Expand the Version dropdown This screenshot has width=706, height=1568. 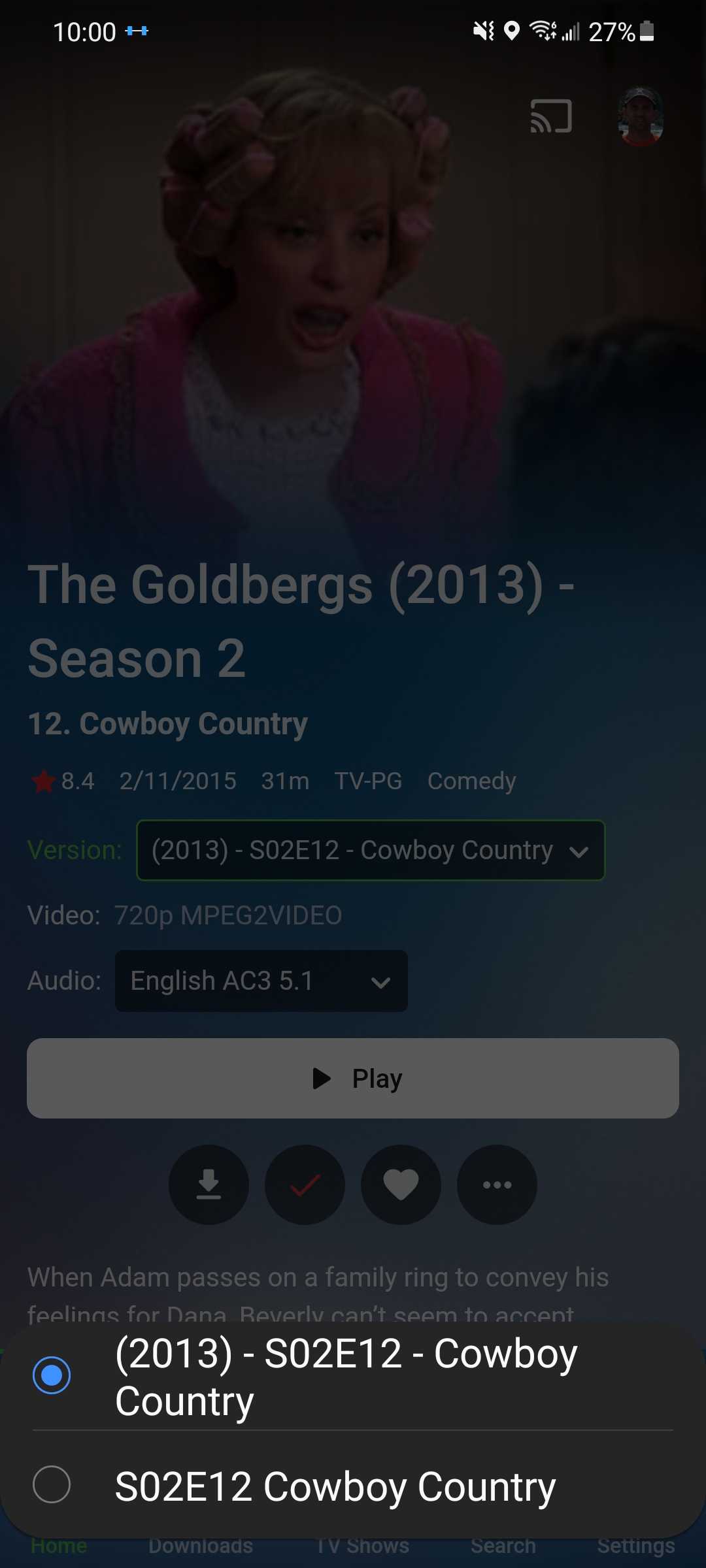pos(371,850)
